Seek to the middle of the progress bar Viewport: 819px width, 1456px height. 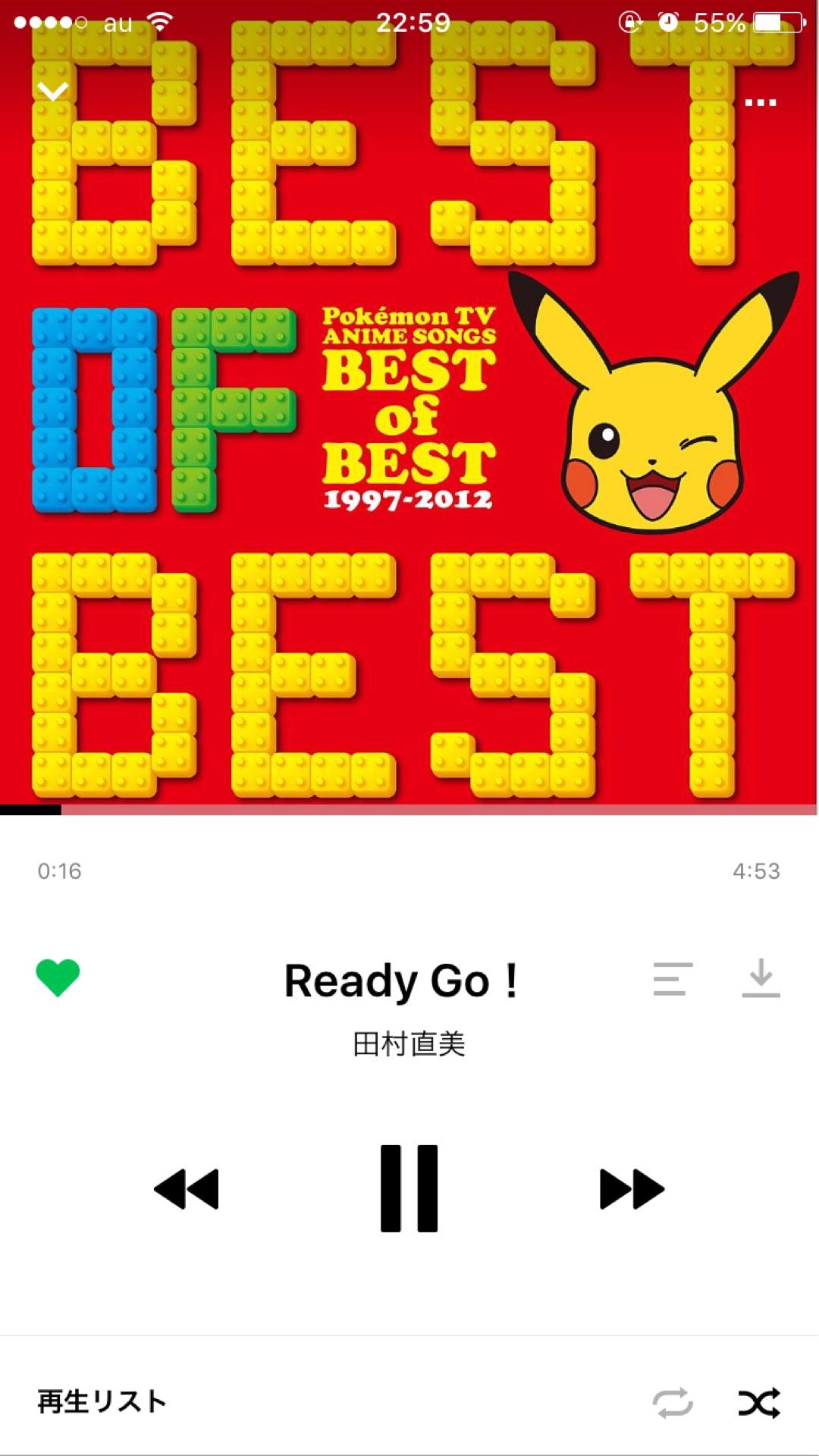click(409, 809)
